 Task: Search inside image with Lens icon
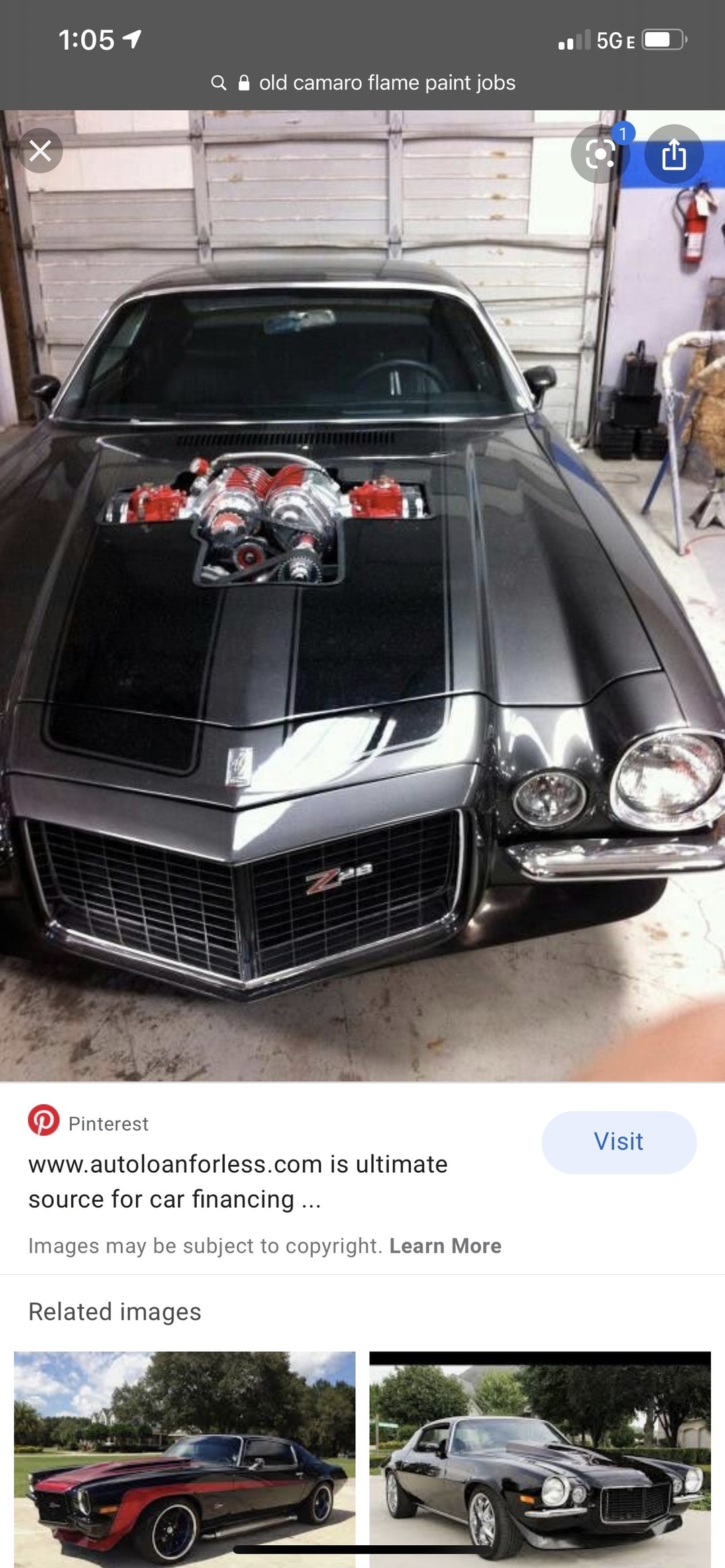pos(600,155)
